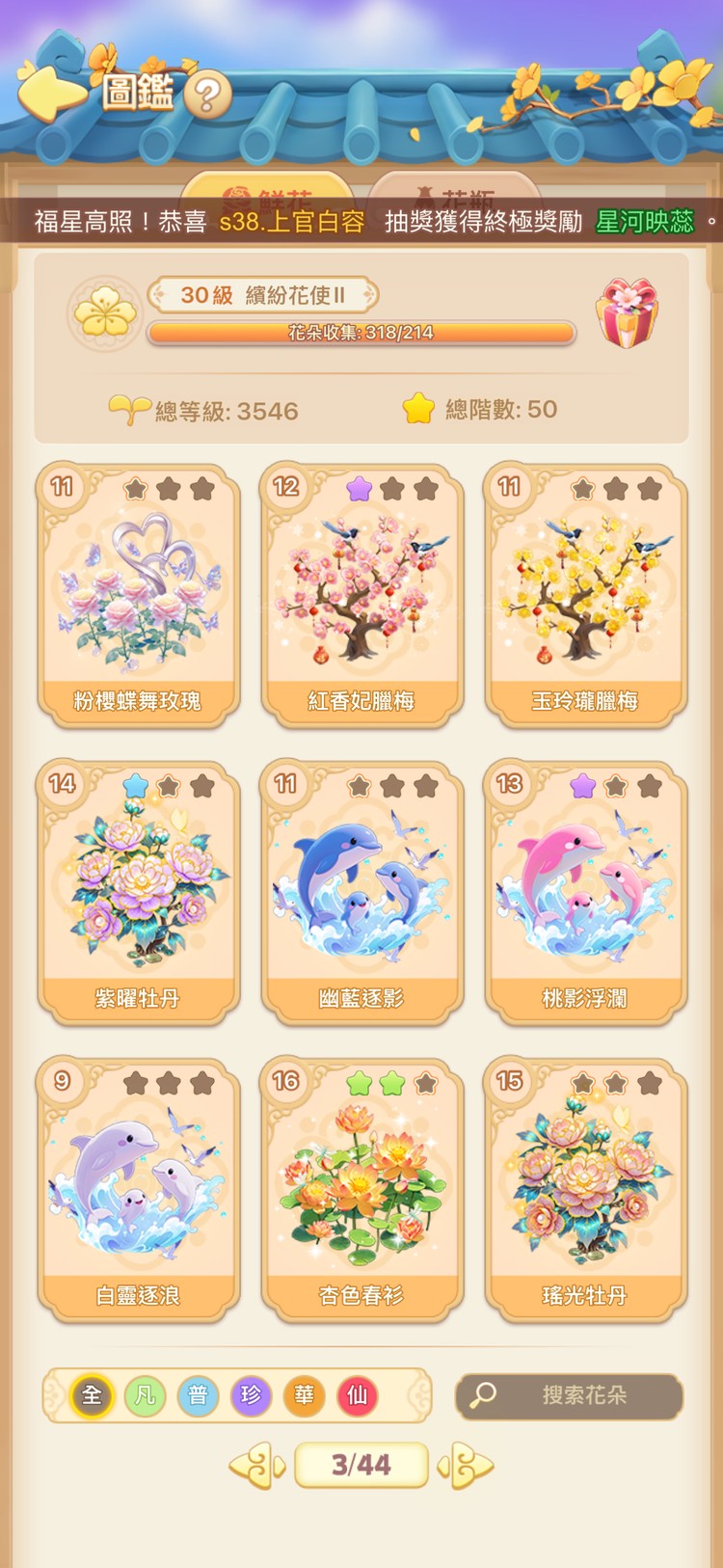Viewport: 723px width, 1568px height.
Task: View the 幽藍逐影 dolphin card
Action: pos(361,892)
